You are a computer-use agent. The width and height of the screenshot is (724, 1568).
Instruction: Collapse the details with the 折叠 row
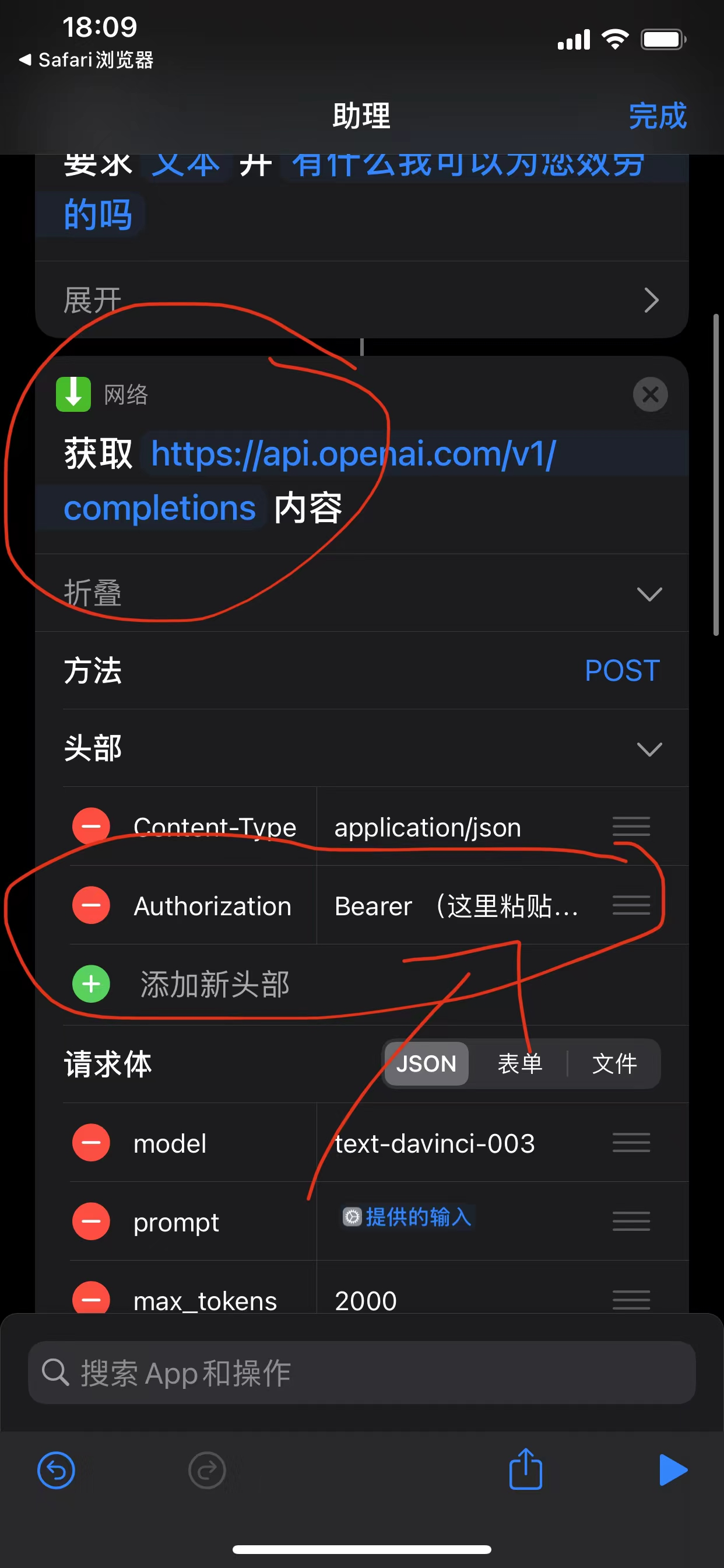(x=361, y=593)
